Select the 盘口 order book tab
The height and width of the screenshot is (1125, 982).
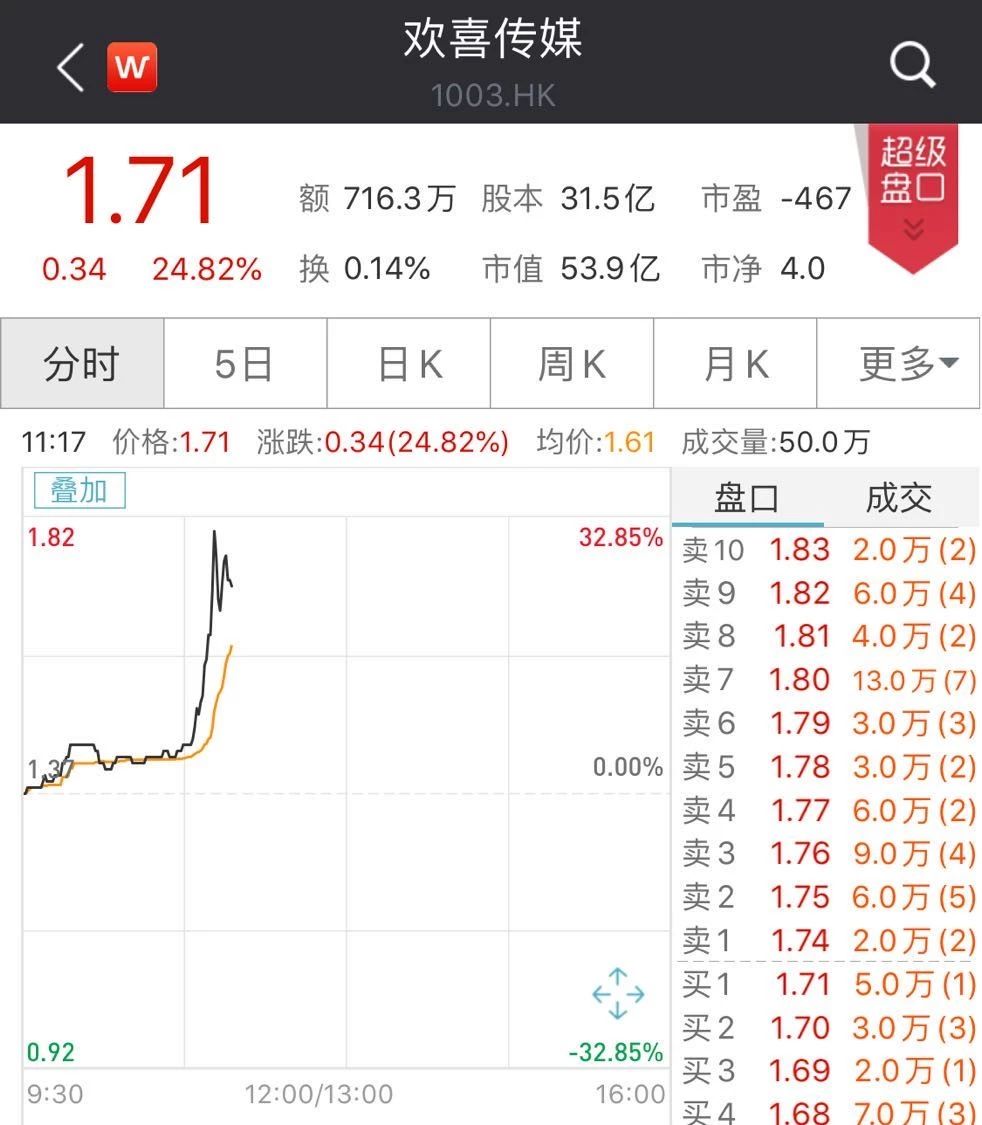coord(746,498)
